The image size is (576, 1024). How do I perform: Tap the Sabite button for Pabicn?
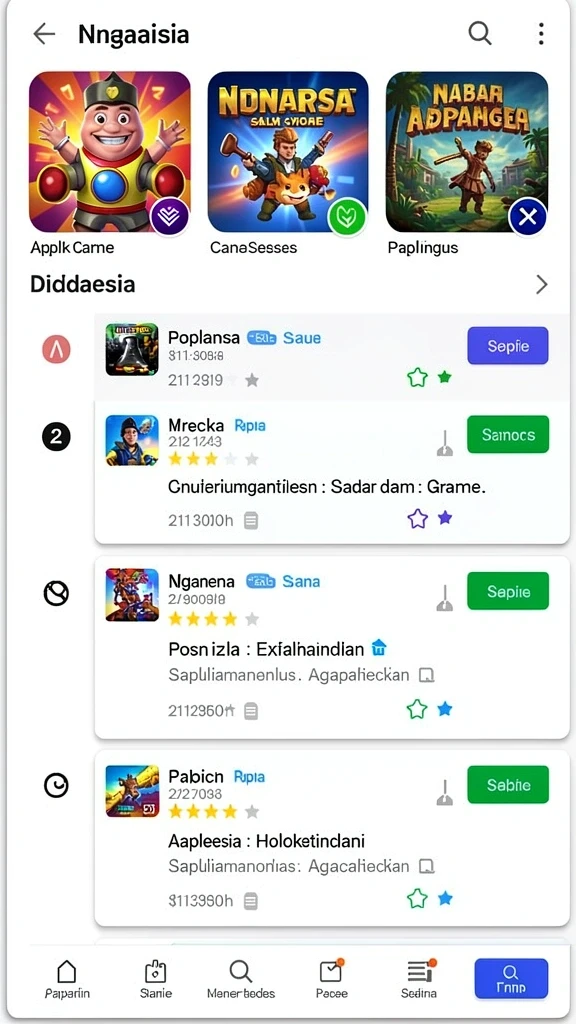coord(508,785)
